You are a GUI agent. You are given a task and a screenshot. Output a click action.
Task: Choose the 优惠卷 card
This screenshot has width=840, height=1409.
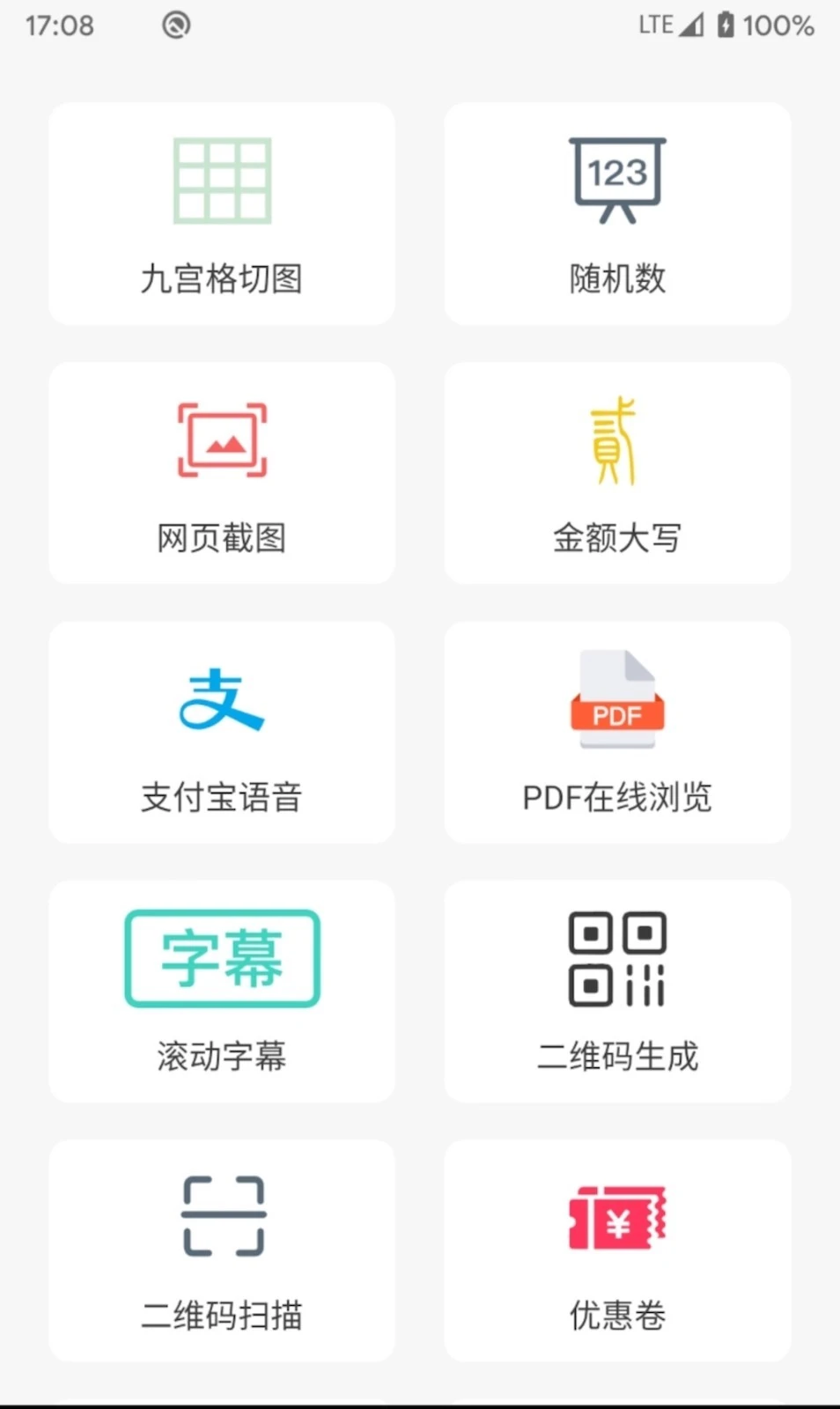click(617, 1250)
